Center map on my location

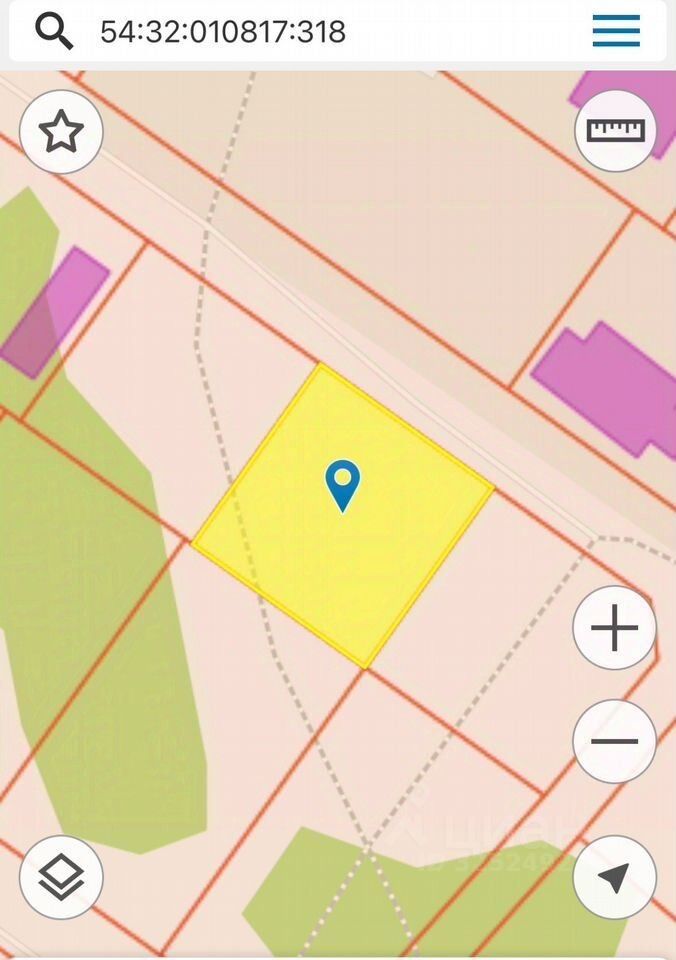[x=614, y=877]
